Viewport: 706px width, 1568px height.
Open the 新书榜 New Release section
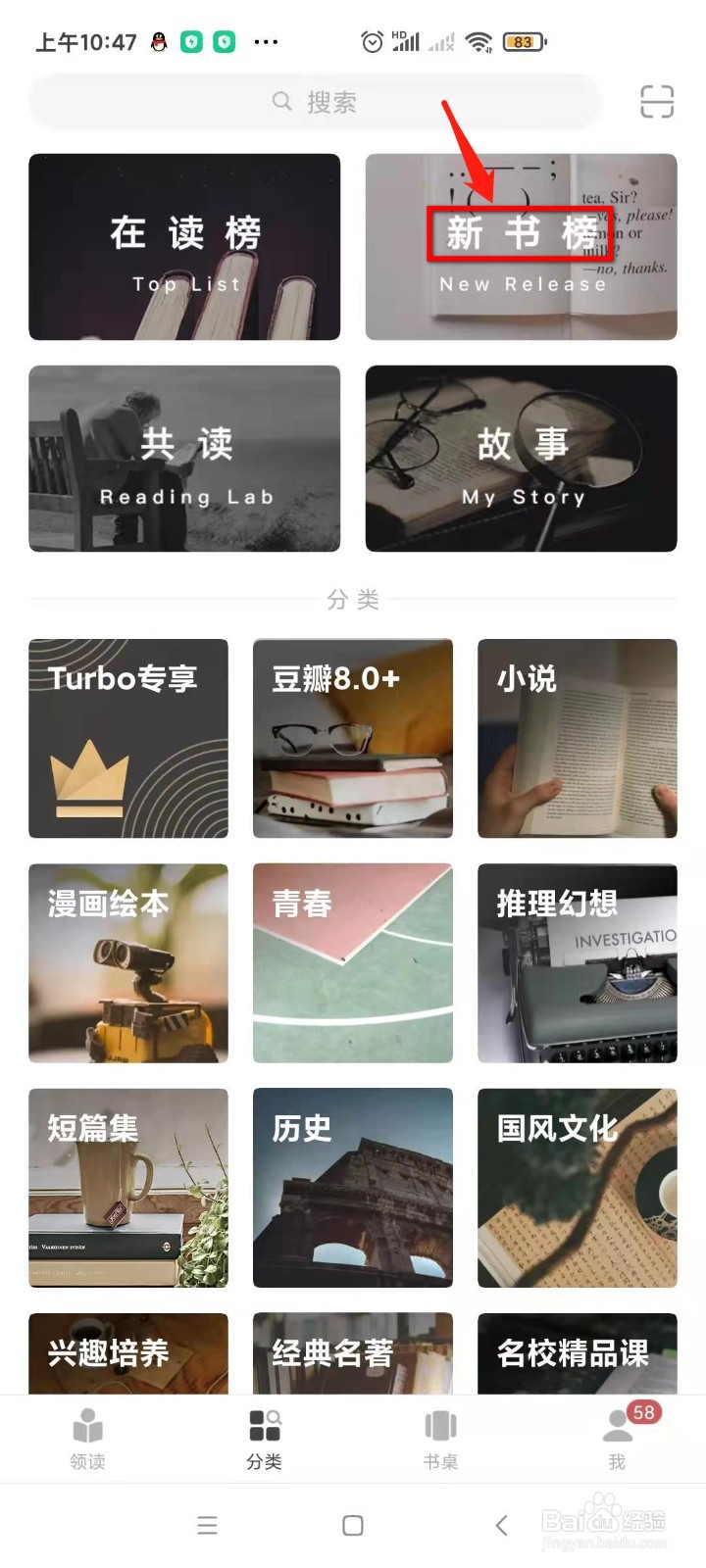[520, 245]
